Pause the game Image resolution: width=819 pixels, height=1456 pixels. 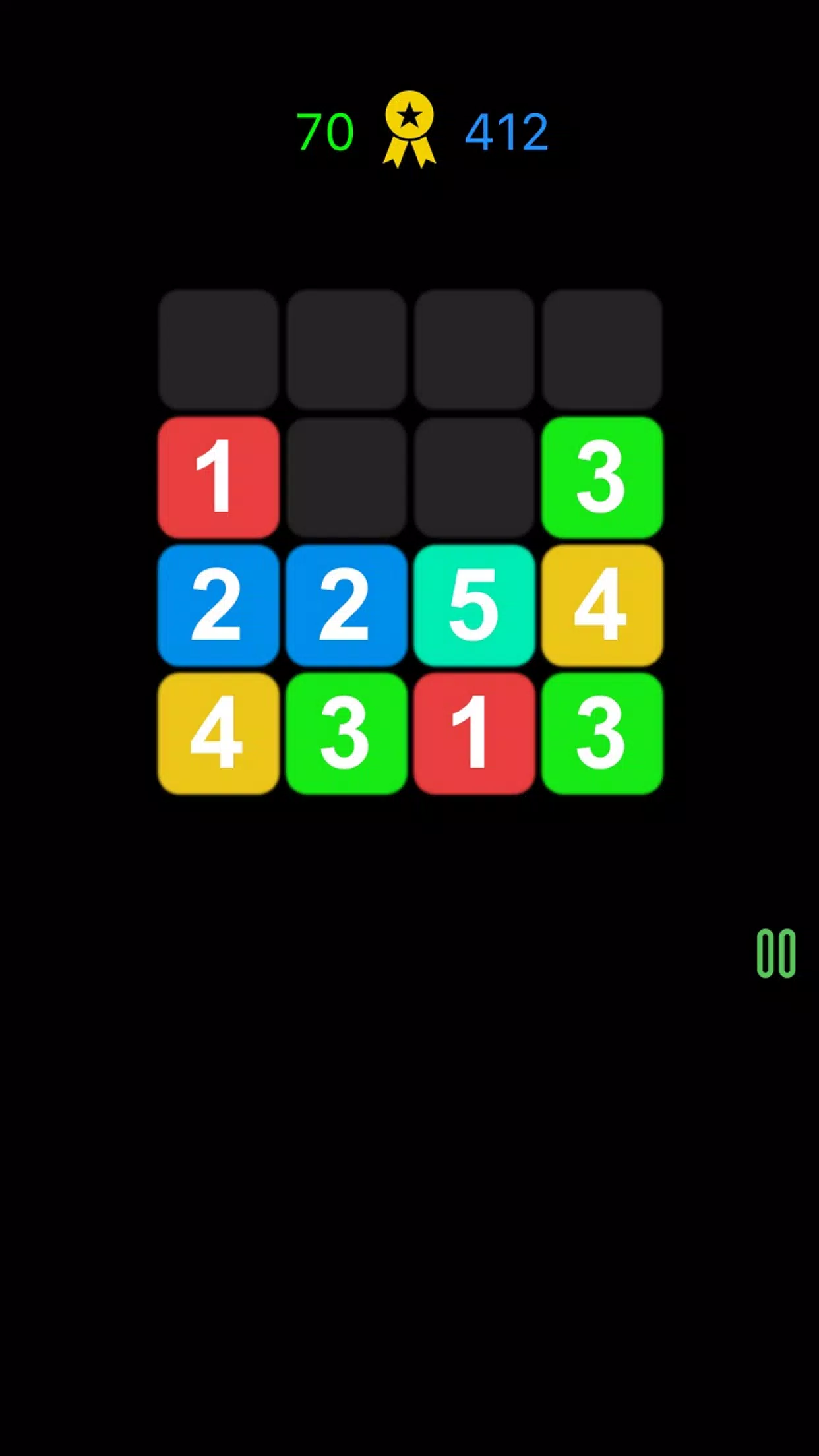pos(776,954)
